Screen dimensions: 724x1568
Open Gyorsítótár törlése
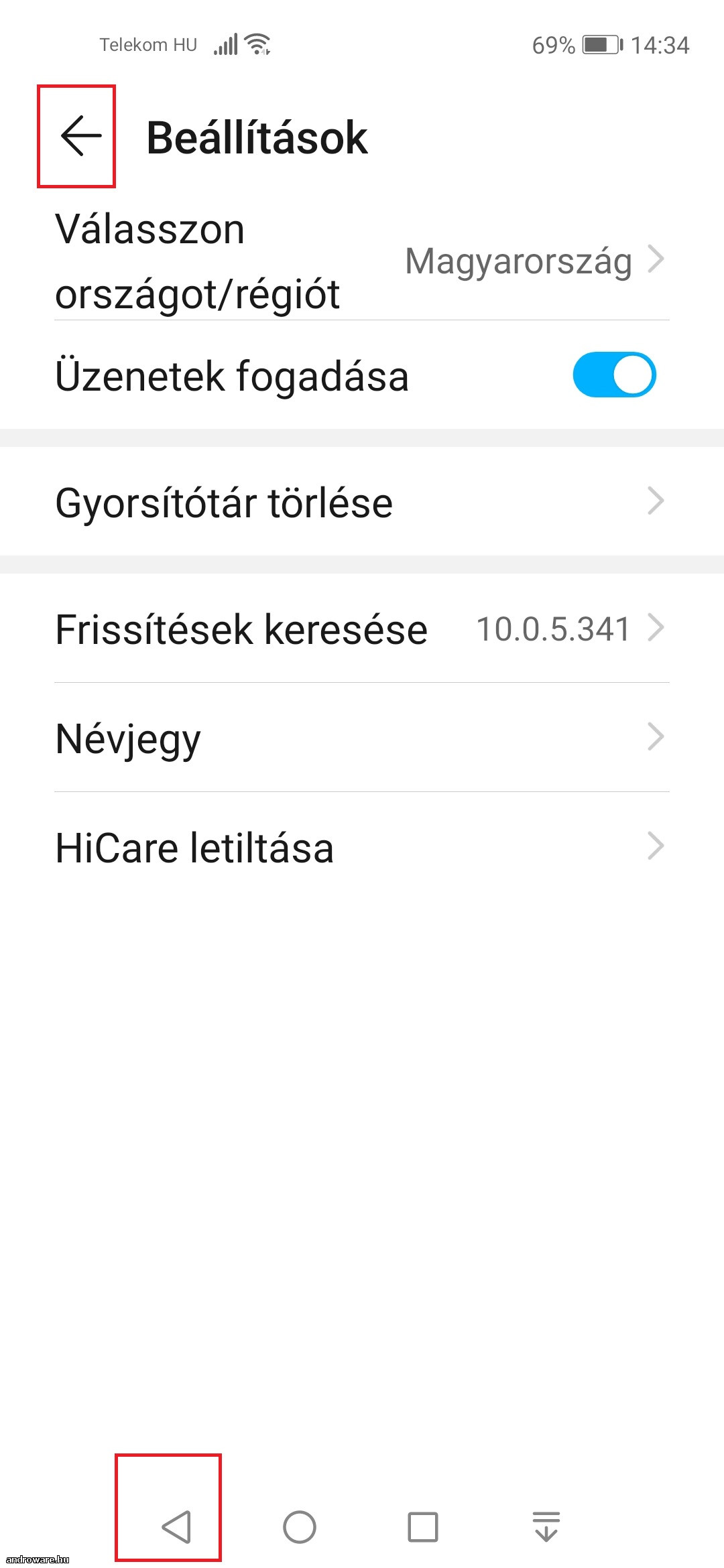pyautogui.click(x=362, y=501)
